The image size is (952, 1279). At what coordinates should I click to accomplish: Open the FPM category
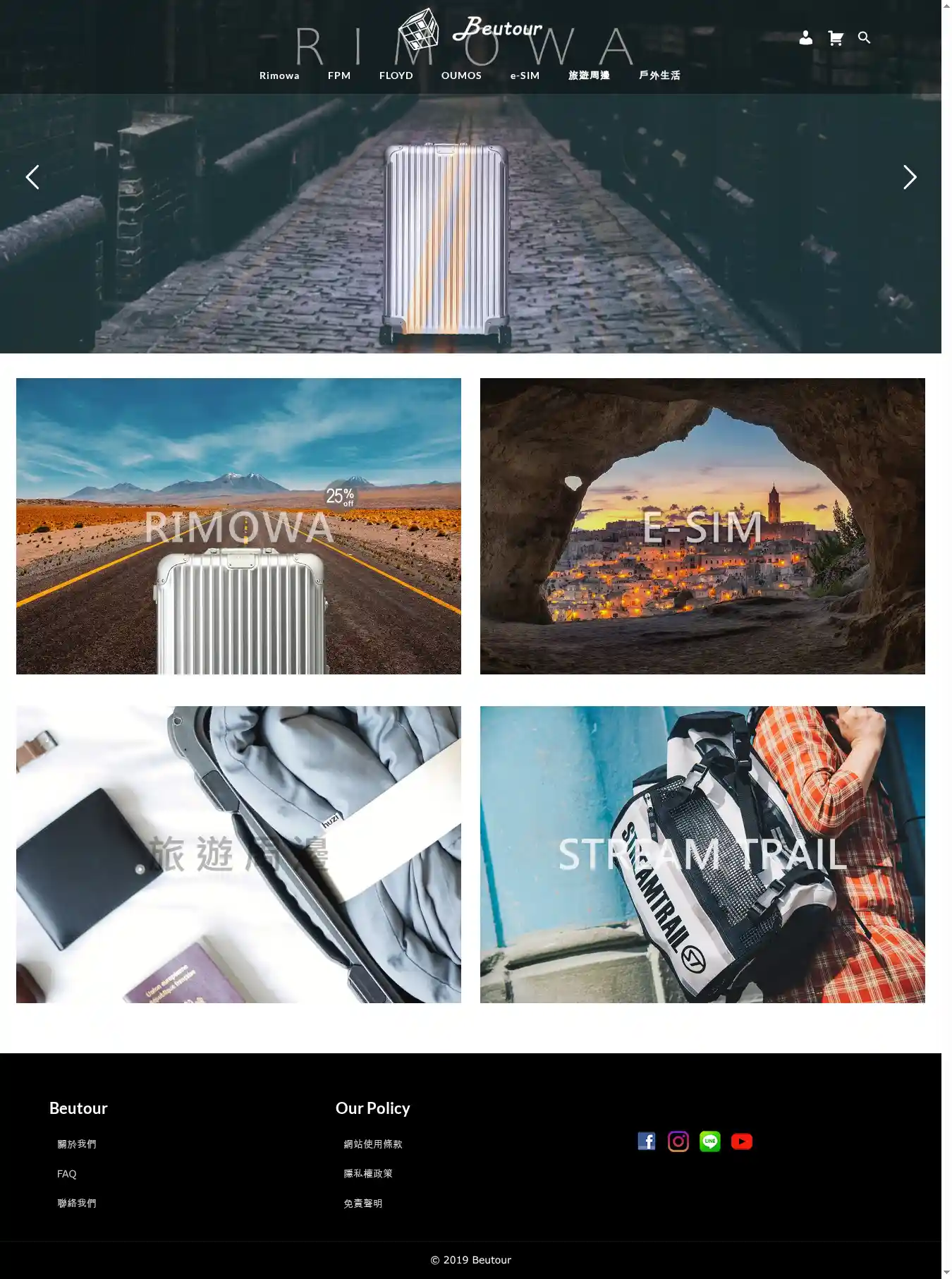(x=339, y=75)
